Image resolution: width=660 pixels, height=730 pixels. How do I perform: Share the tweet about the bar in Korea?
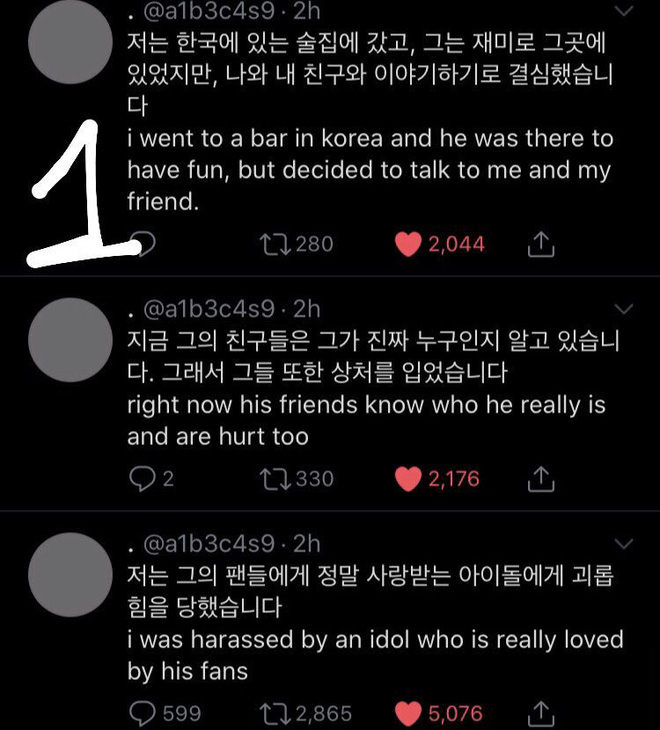(x=541, y=243)
